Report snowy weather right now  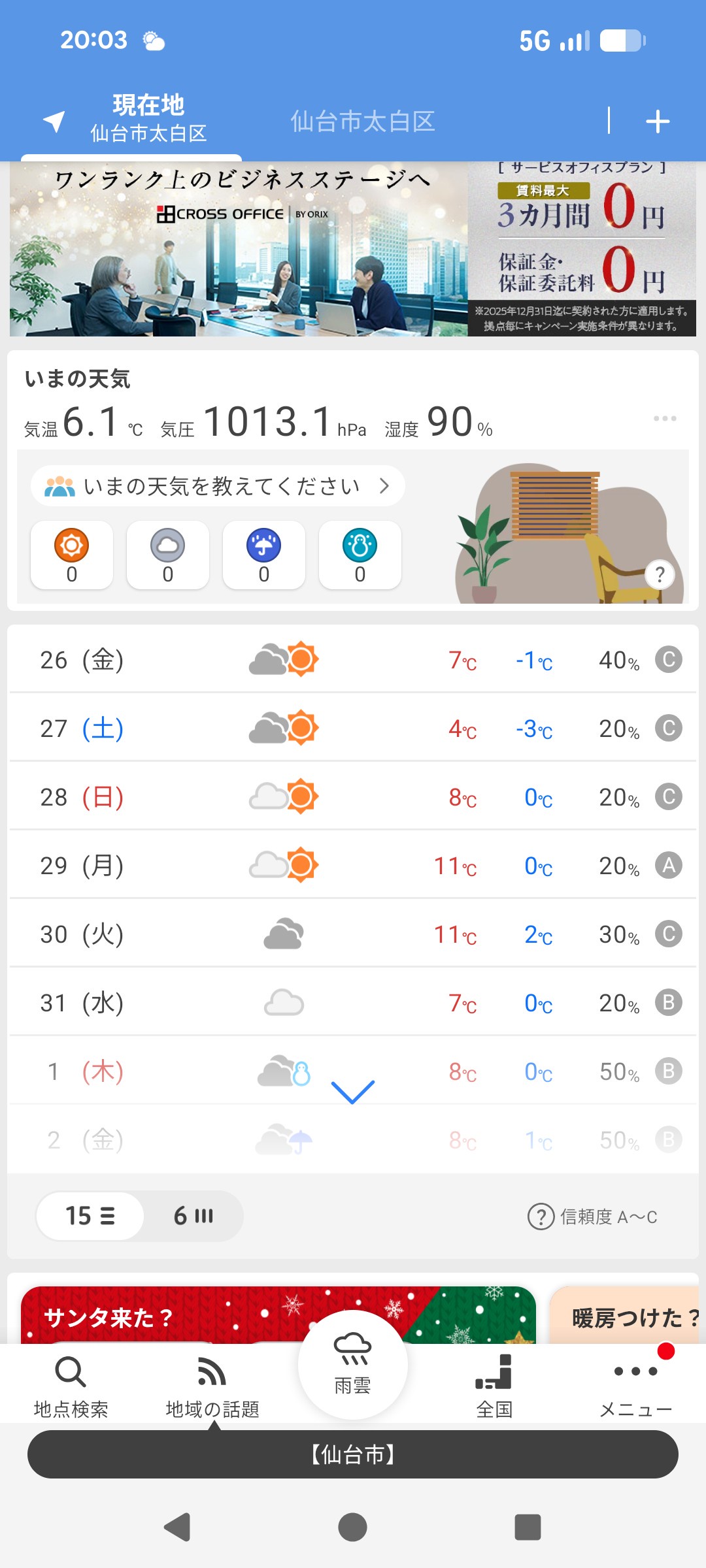coord(360,555)
